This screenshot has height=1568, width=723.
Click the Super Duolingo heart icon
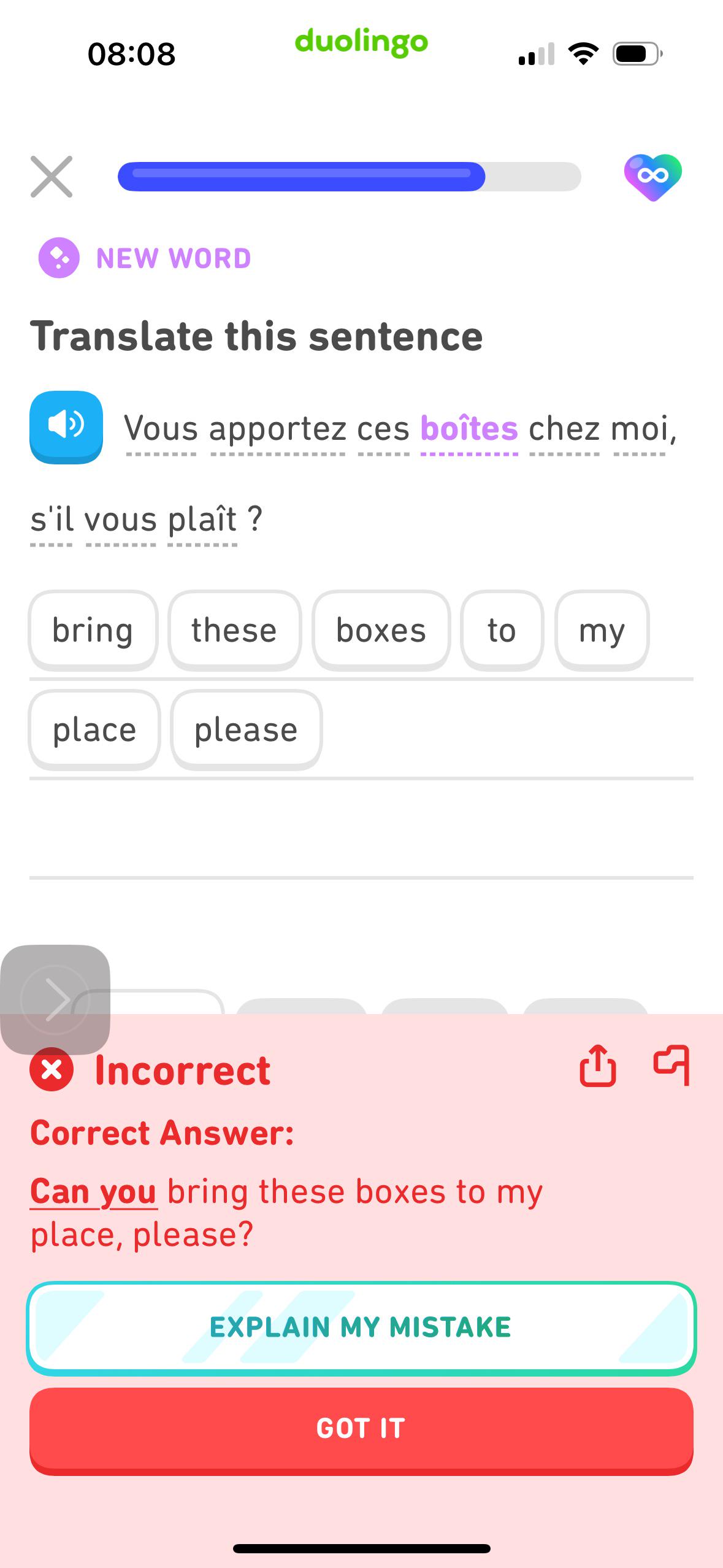652,176
